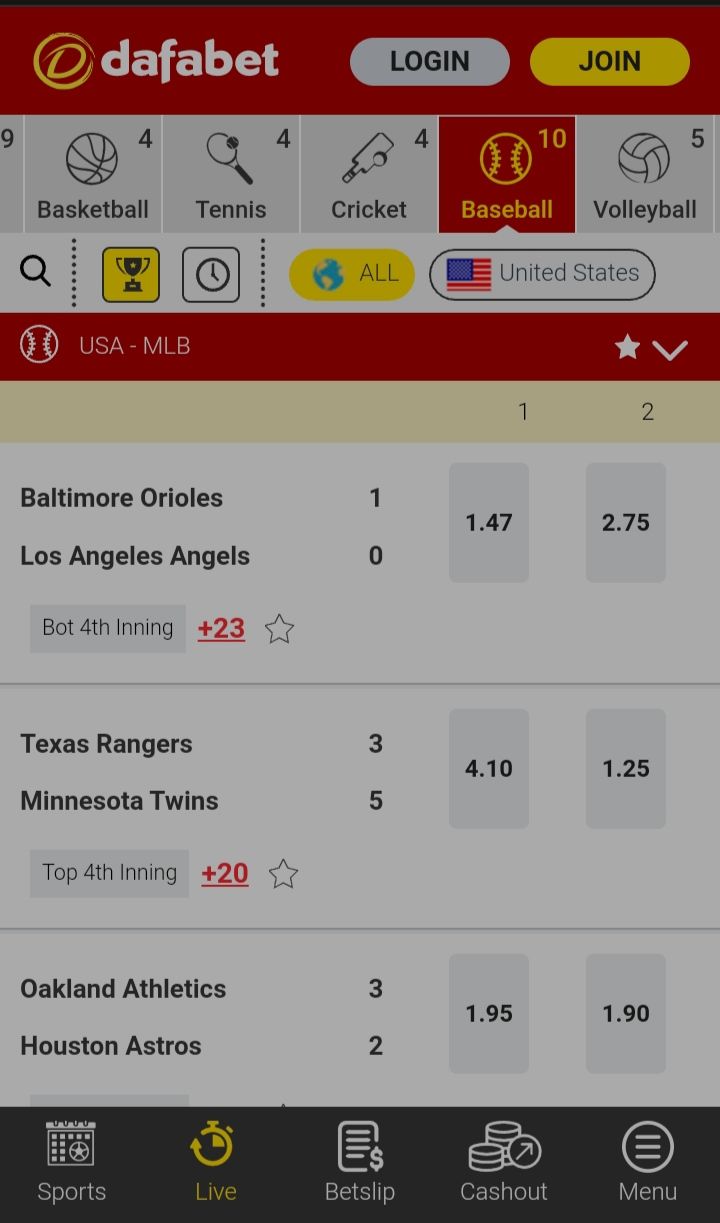Select the ALL regions chip
The width and height of the screenshot is (720, 1223).
click(352, 274)
